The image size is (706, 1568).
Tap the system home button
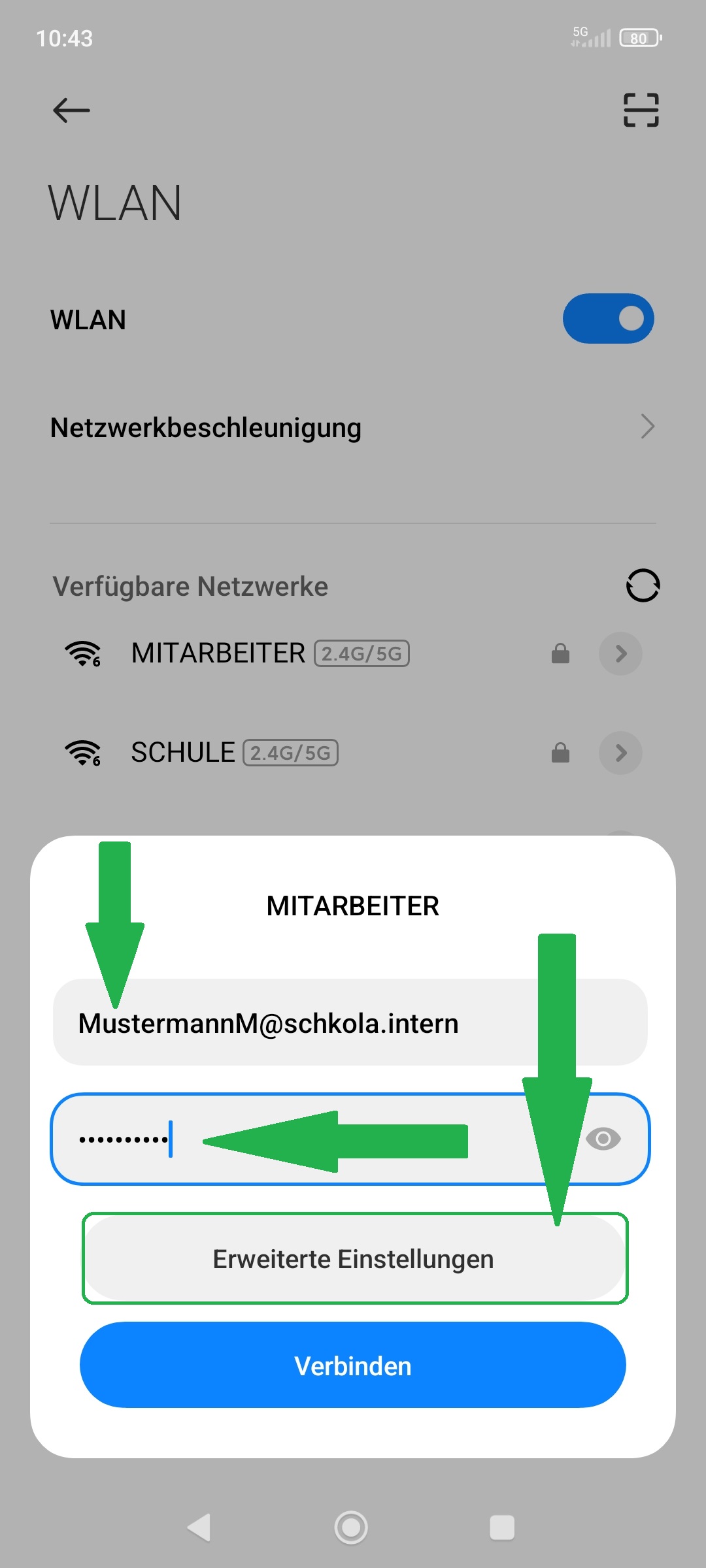tap(351, 1527)
